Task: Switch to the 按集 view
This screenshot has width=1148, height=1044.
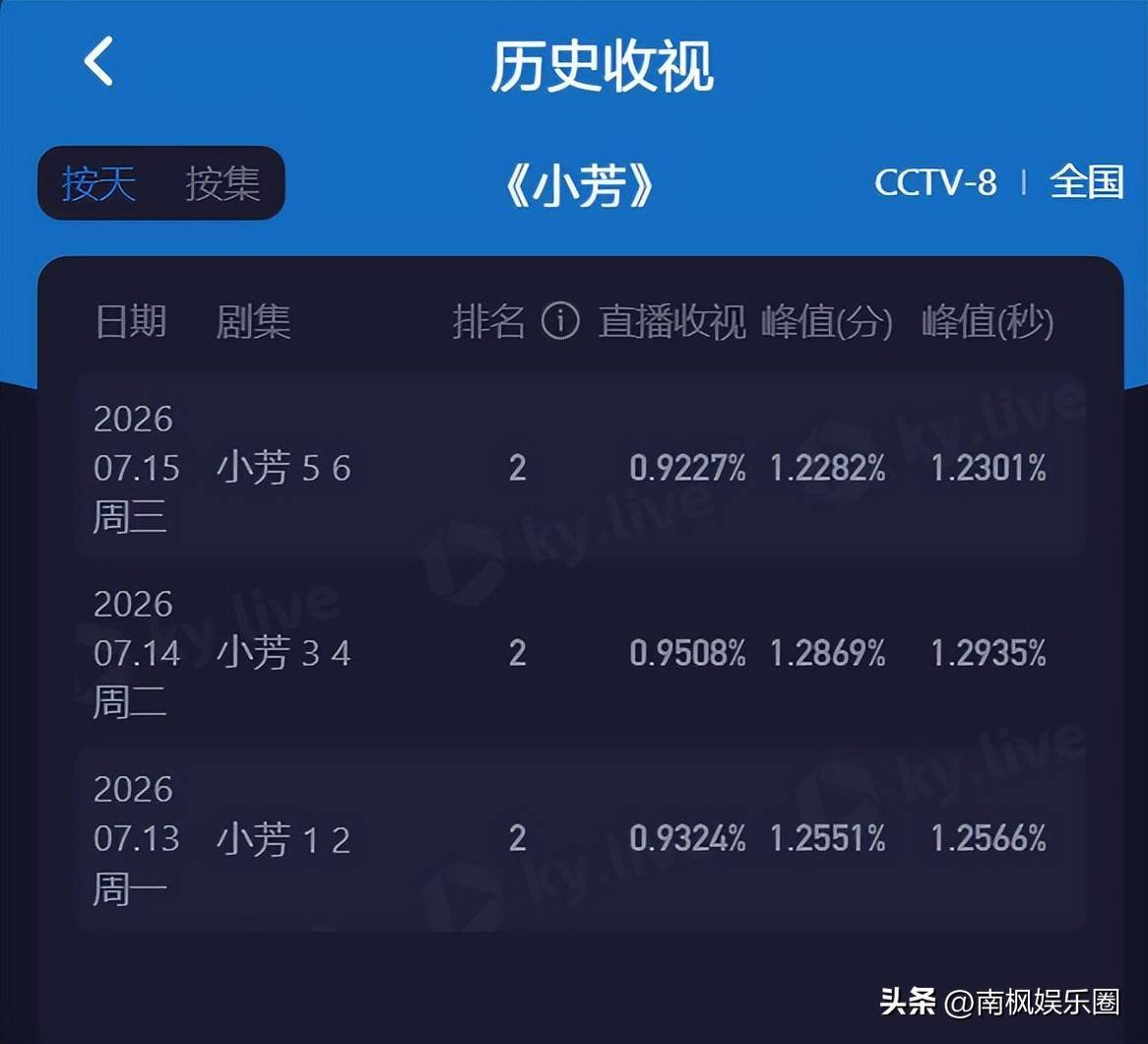Action: click(223, 183)
